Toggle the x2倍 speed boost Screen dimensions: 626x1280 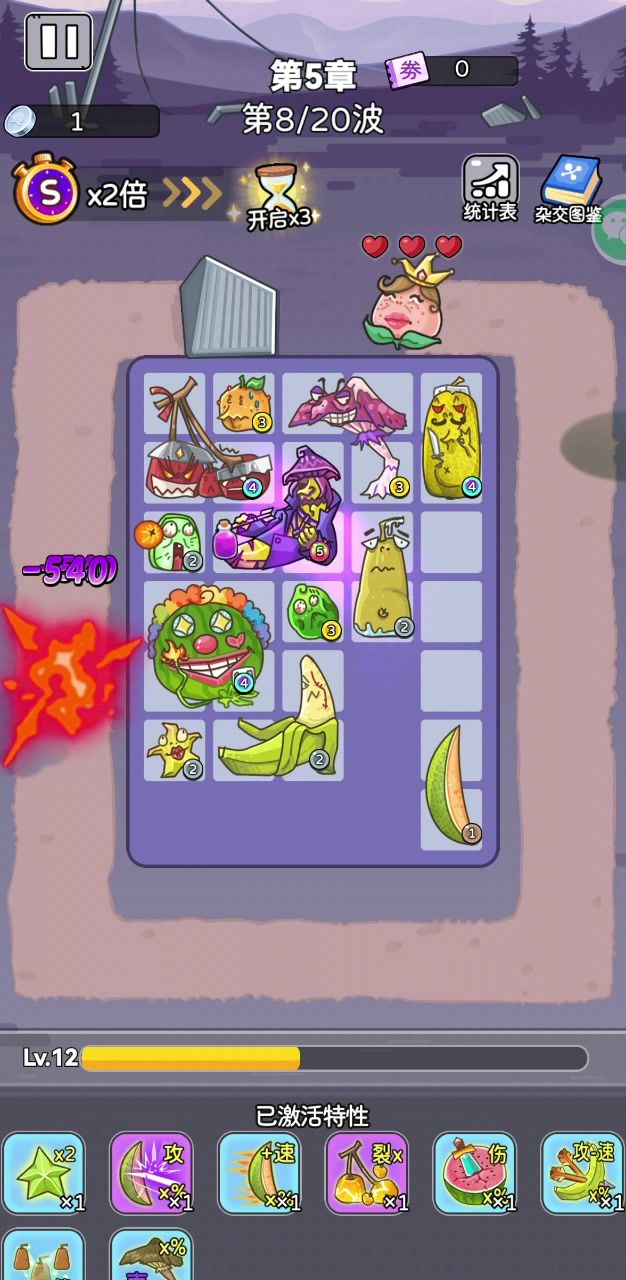(x=45, y=194)
